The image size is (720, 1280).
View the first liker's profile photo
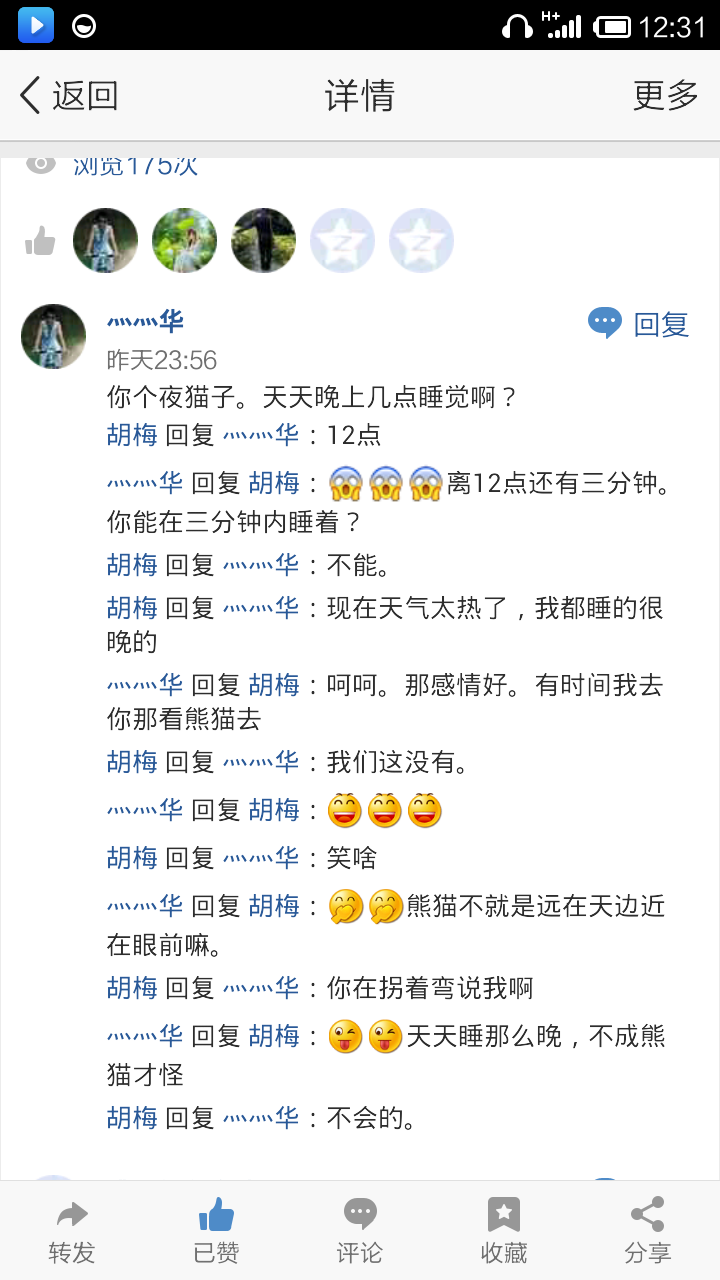(105, 241)
